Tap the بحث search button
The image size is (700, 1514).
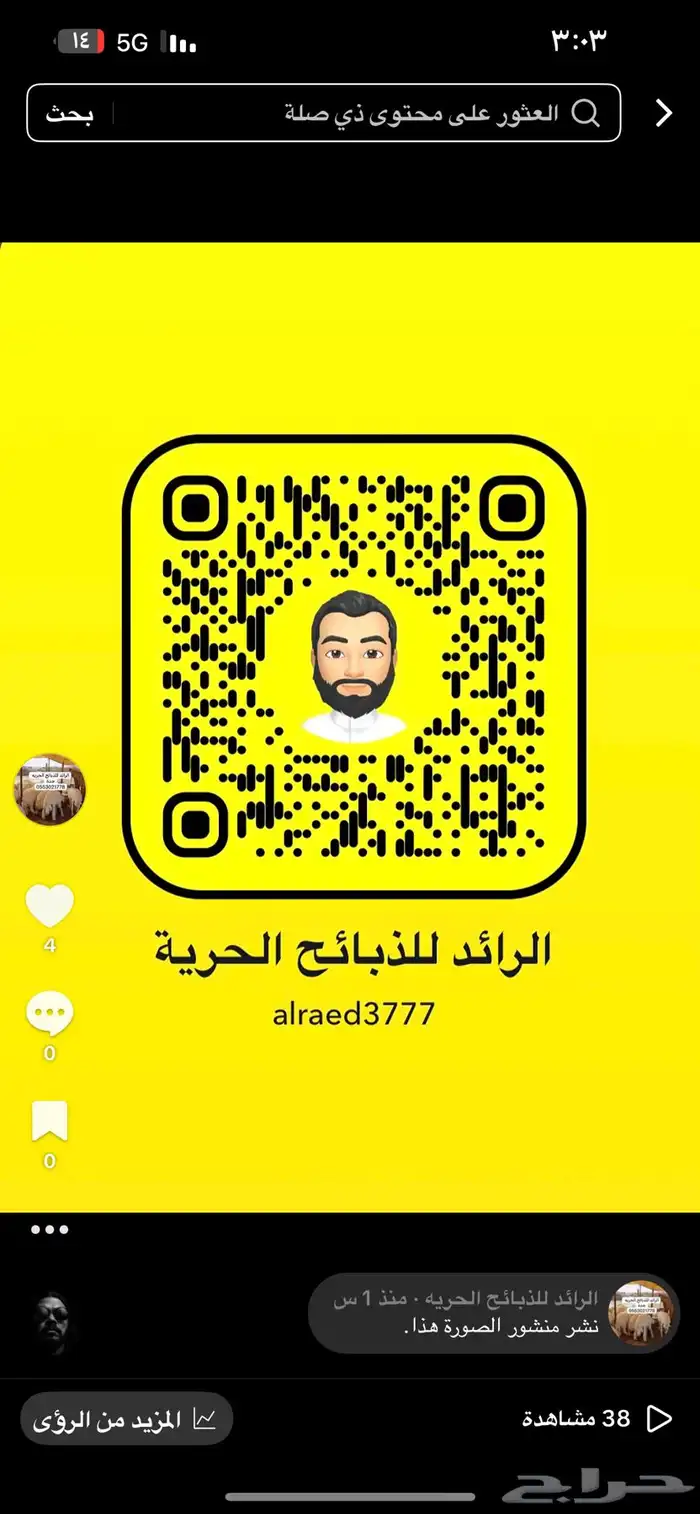click(69, 113)
